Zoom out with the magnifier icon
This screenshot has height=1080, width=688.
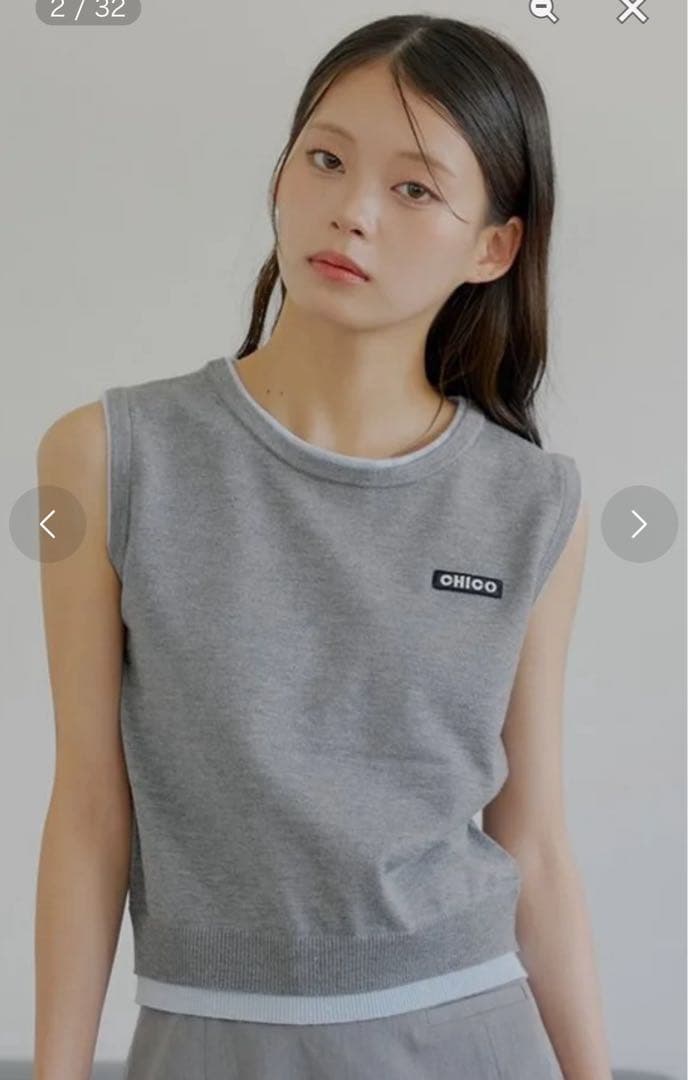tap(543, 10)
